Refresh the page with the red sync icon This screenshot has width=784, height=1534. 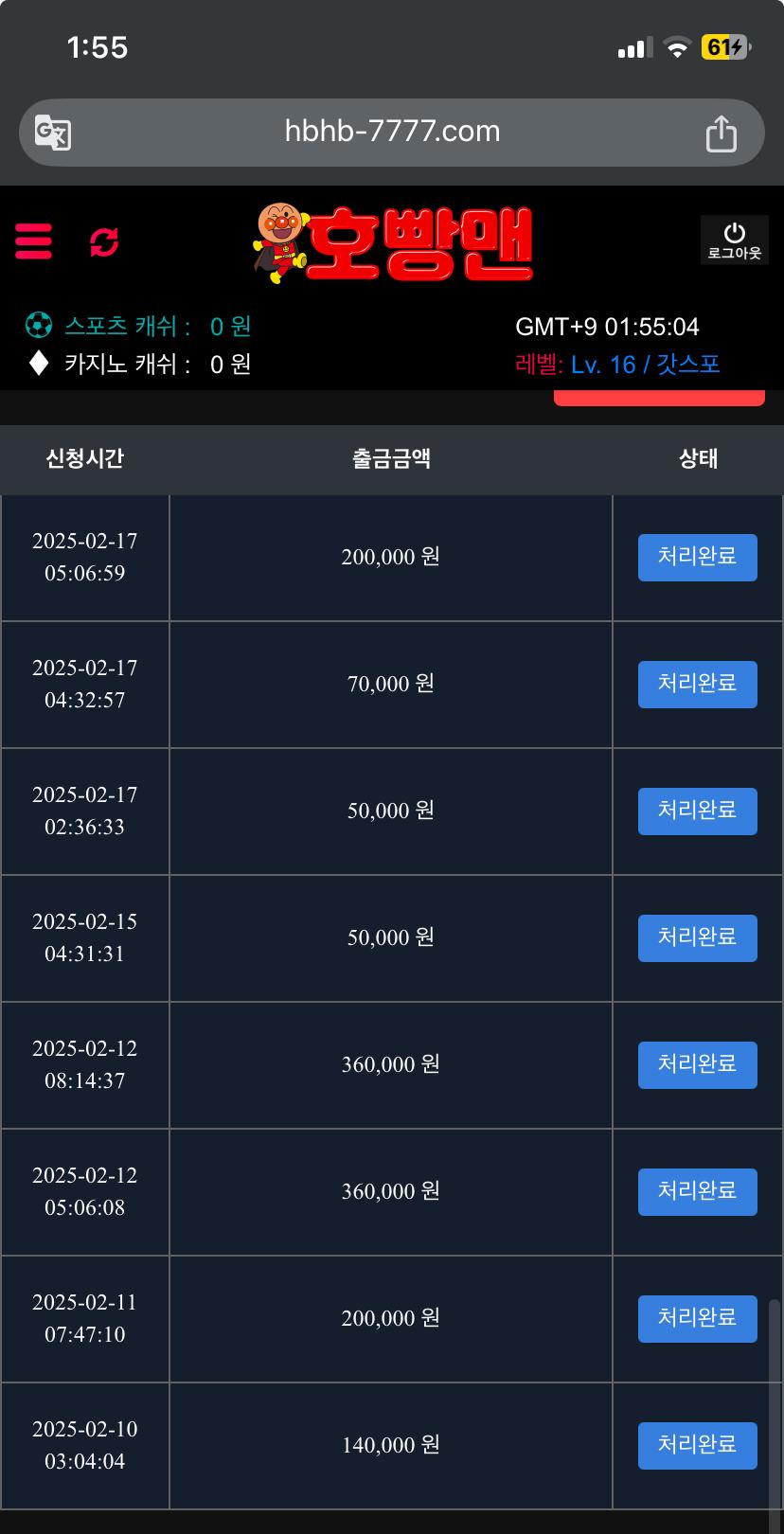coord(104,242)
